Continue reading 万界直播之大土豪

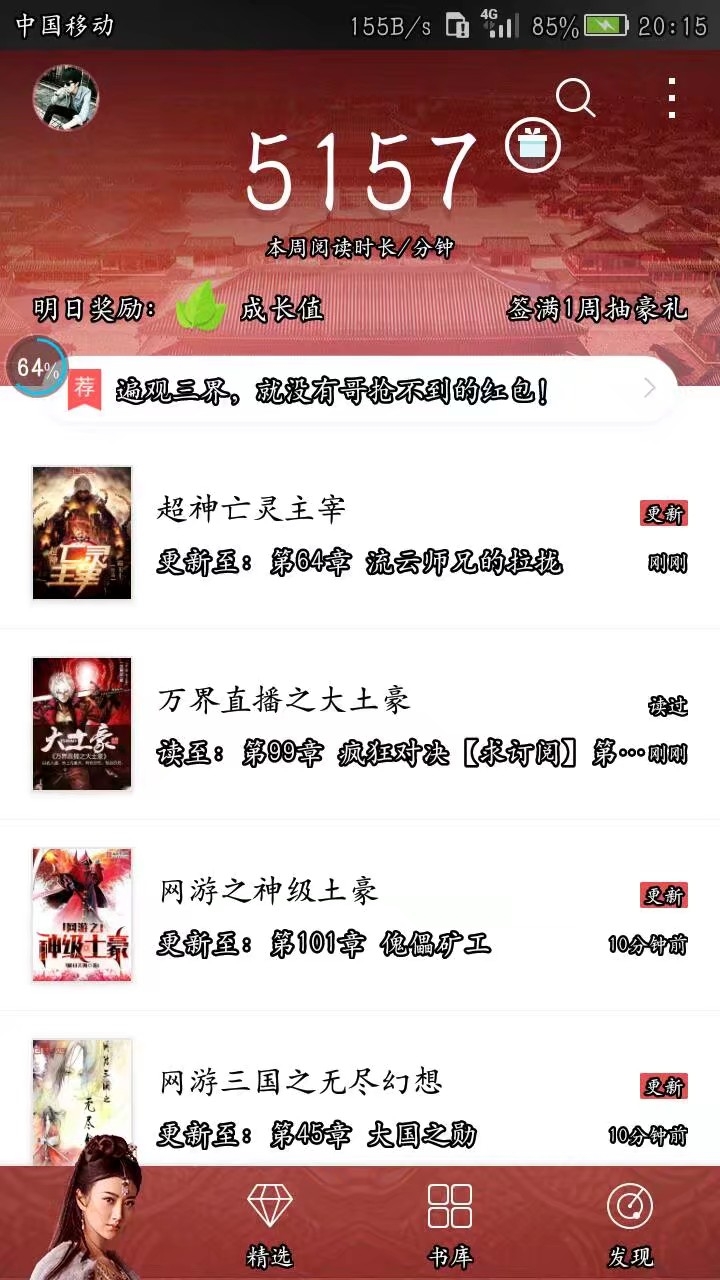[360, 725]
